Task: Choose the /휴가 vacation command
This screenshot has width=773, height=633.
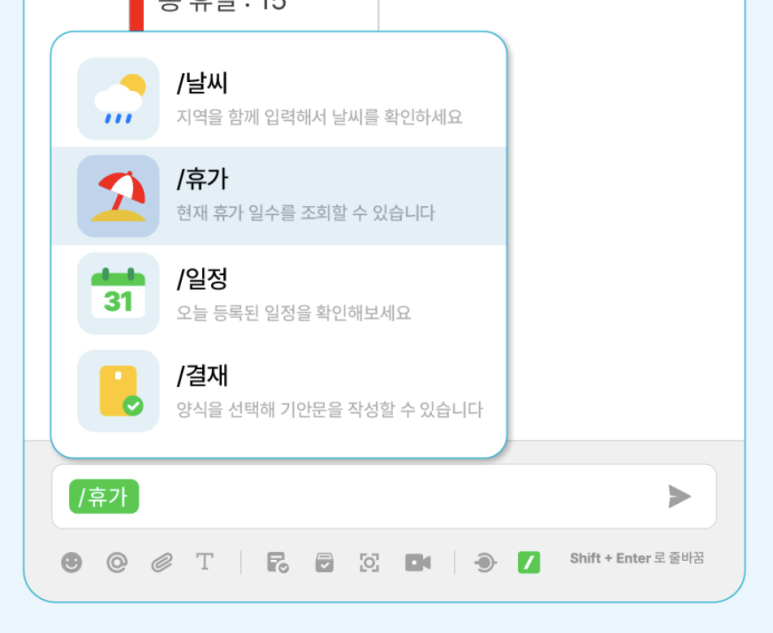Action: [279, 196]
